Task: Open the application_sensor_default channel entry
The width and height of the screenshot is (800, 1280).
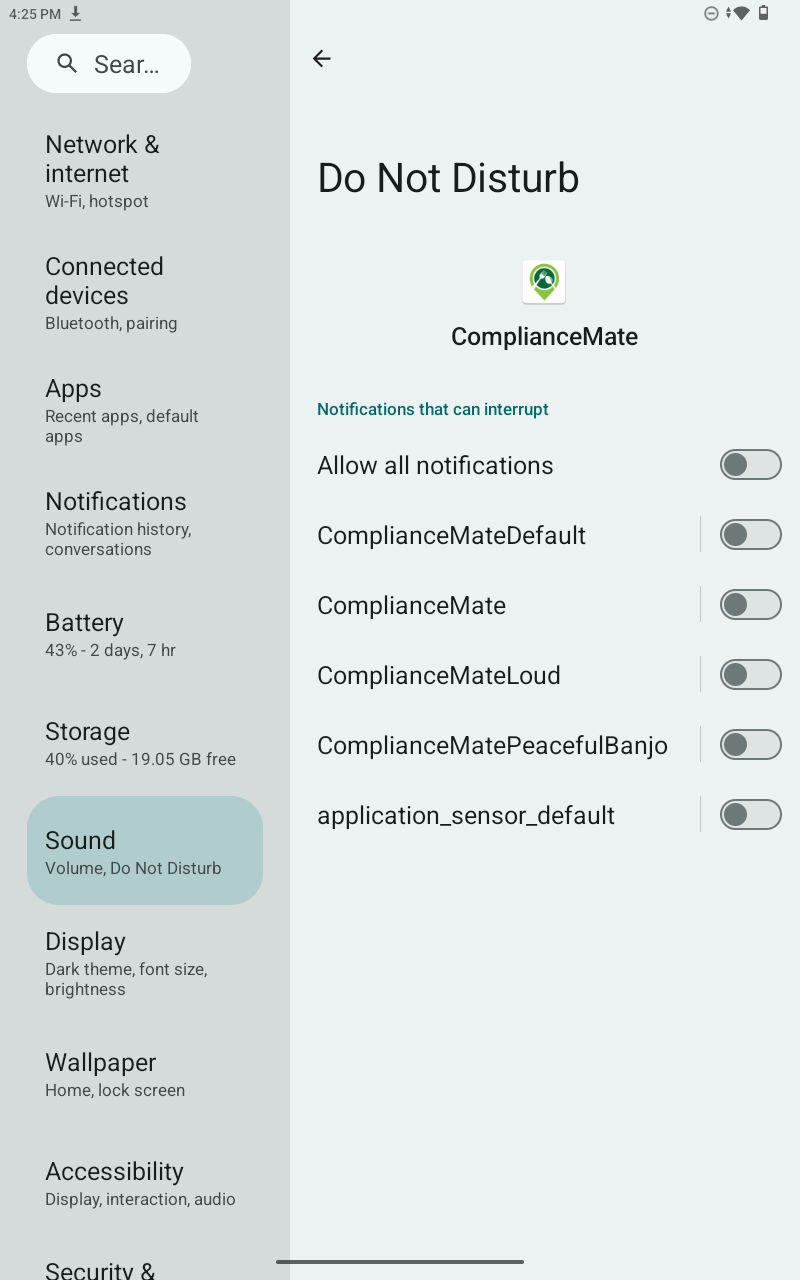Action: click(x=466, y=815)
